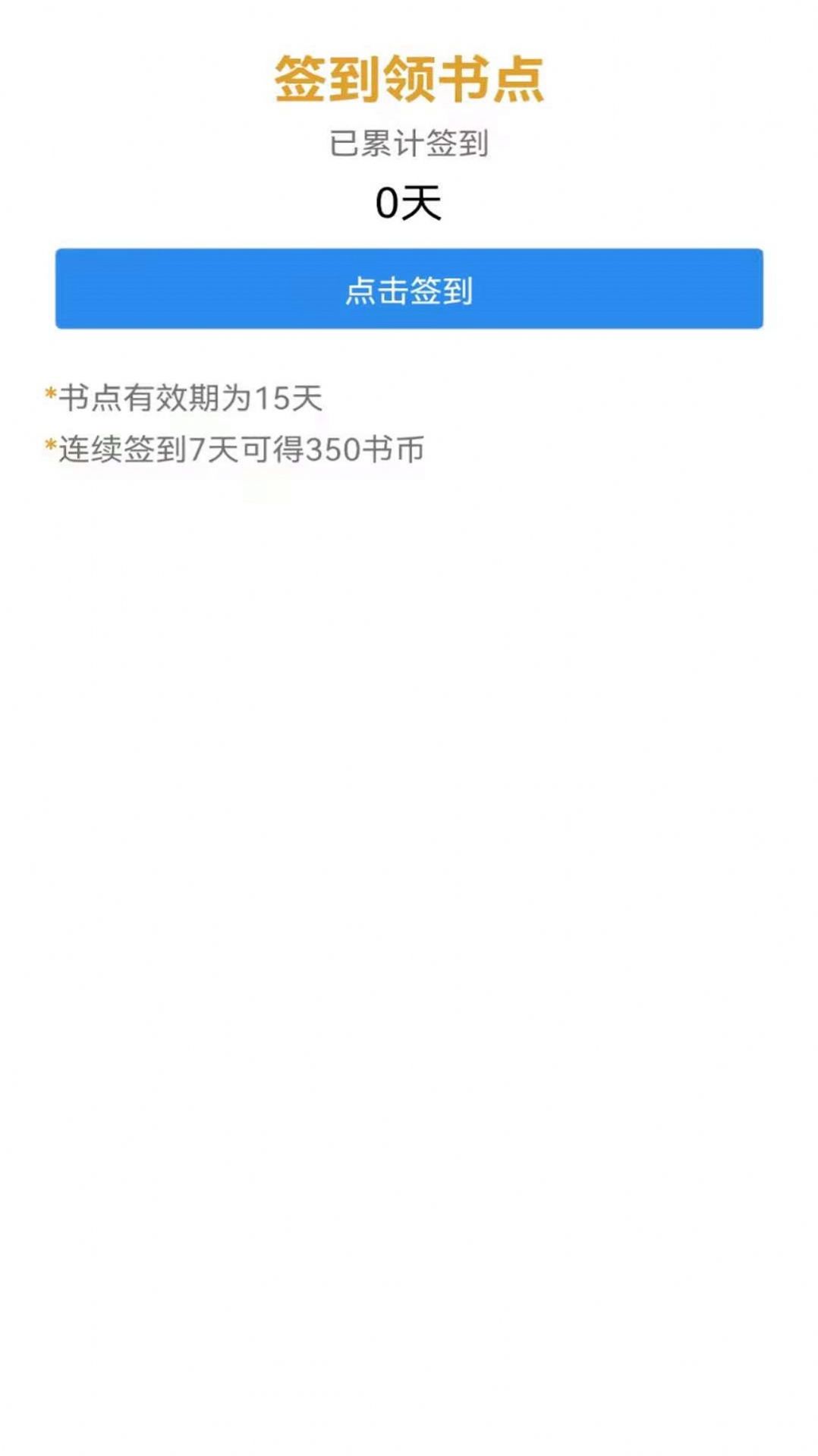Viewport: 818px width, 1456px height.
Task: Click the asterisk before 连续签到7天
Action: click(x=50, y=443)
